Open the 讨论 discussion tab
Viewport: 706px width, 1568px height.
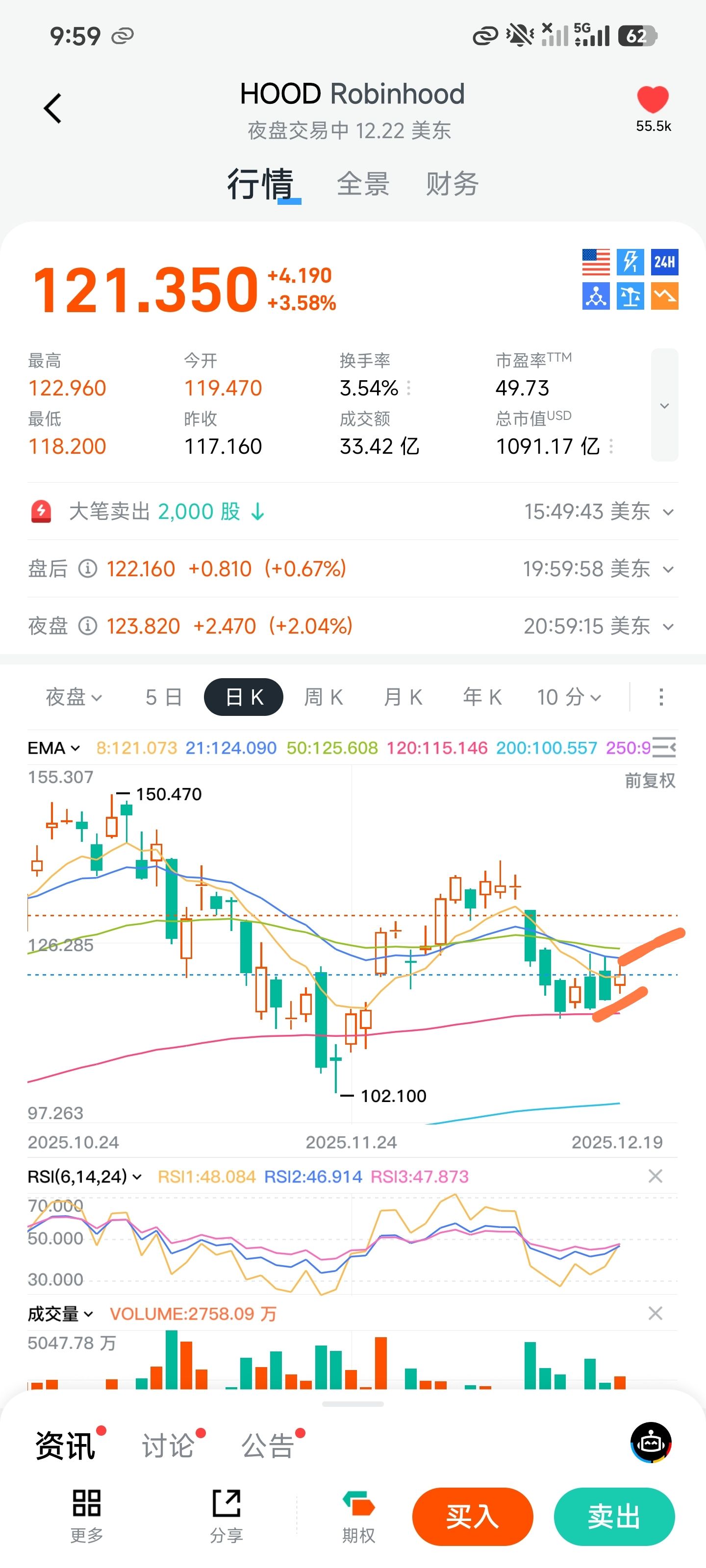tap(168, 1445)
